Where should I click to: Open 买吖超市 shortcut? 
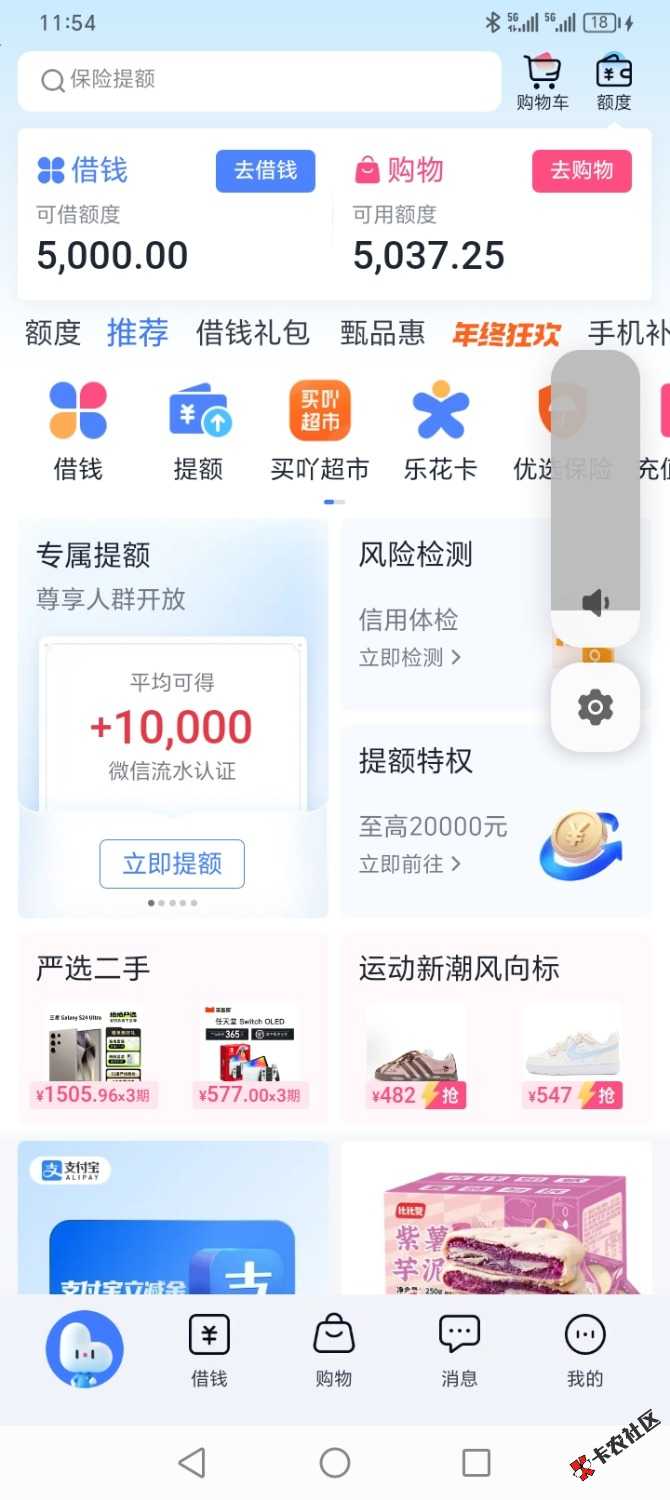click(320, 430)
